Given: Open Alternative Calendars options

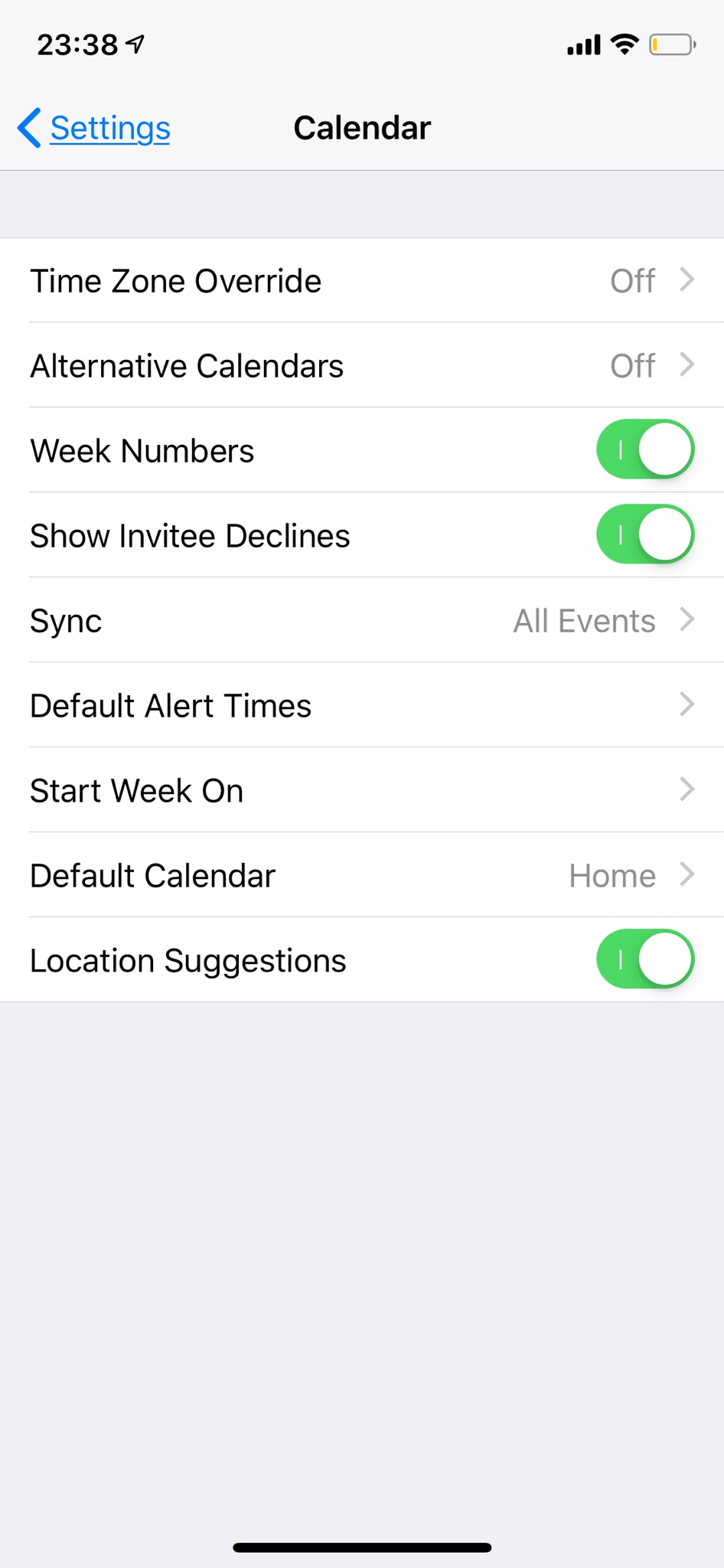Looking at the screenshot, I should click(x=362, y=366).
